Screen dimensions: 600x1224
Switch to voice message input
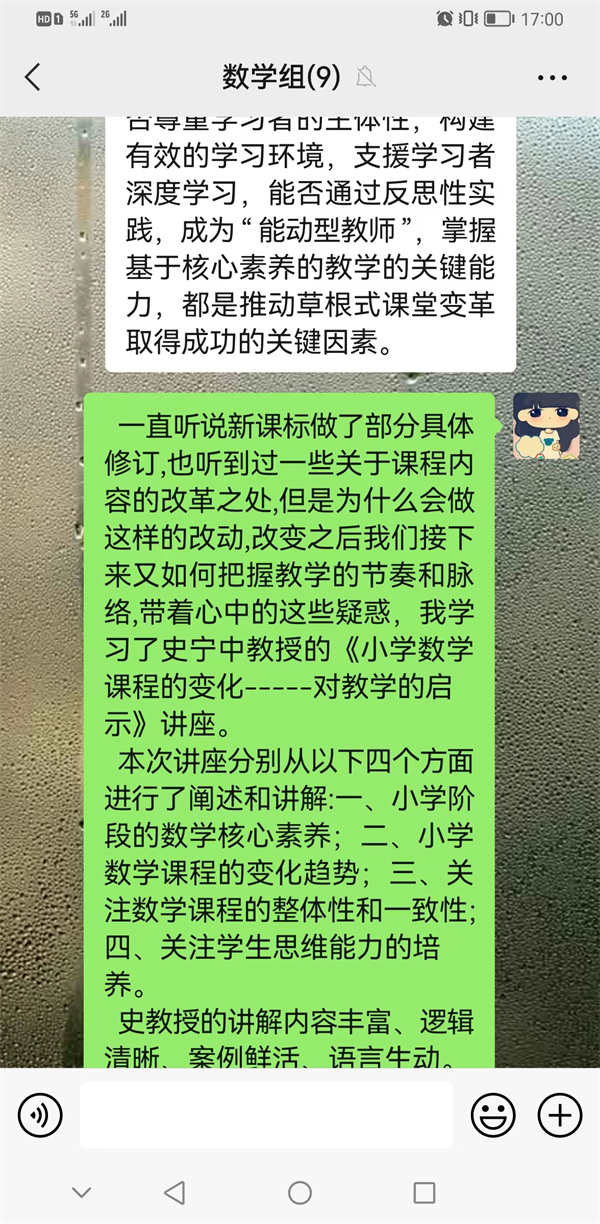coord(40,1114)
